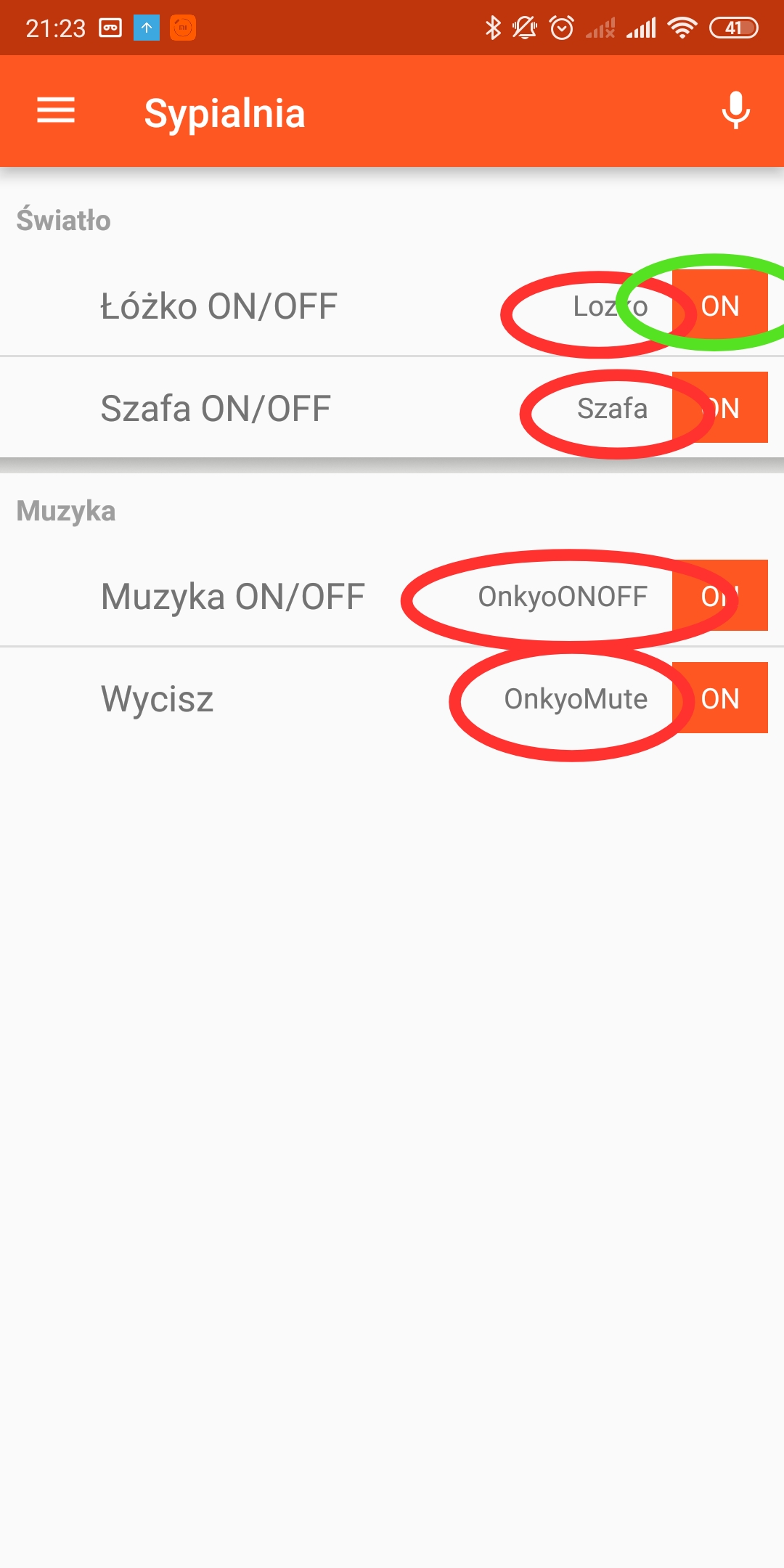Toggle the ON button for Łóżko ON/OFF
Viewport: 784px width, 1568px height.
pyautogui.click(x=719, y=306)
